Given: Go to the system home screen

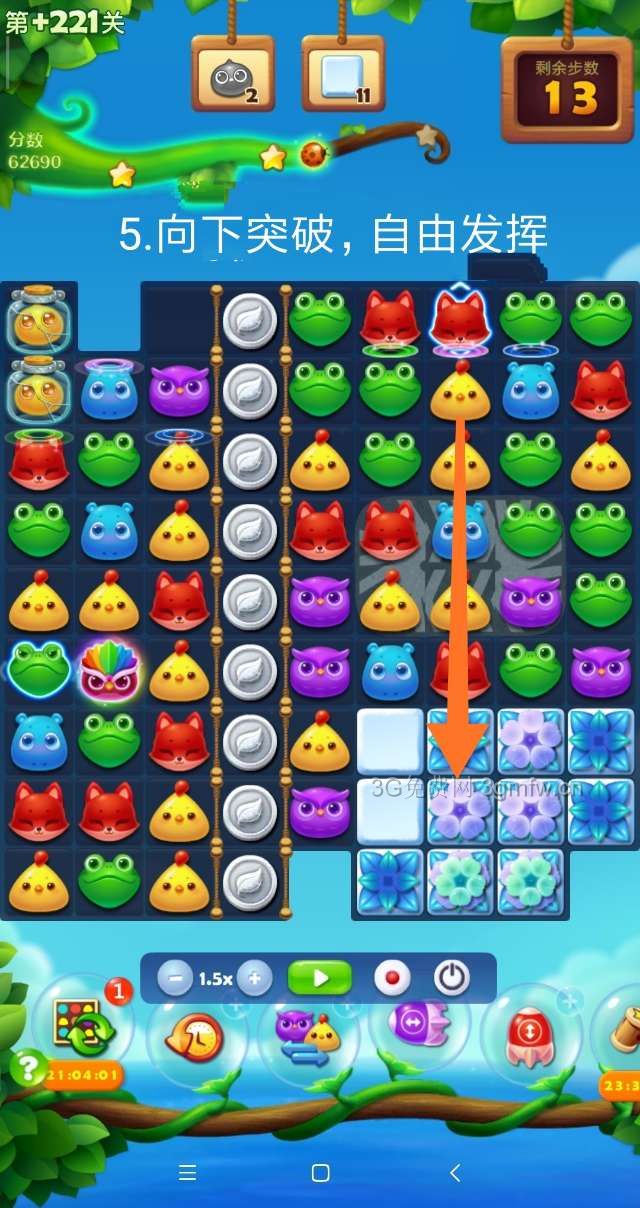Looking at the screenshot, I should [x=320, y=1172].
